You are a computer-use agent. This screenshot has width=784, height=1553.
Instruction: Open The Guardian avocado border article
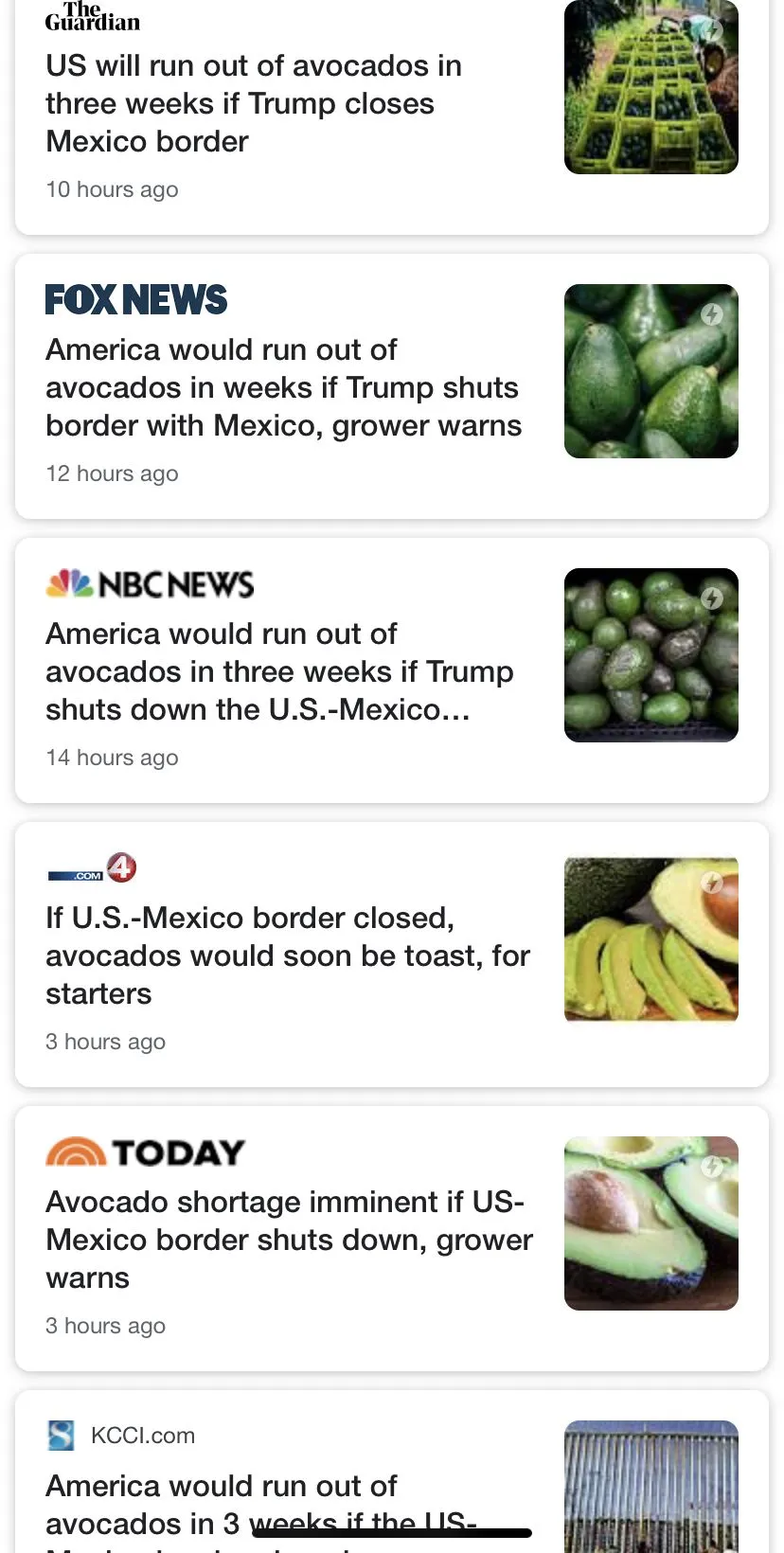pyautogui.click(x=254, y=103)
